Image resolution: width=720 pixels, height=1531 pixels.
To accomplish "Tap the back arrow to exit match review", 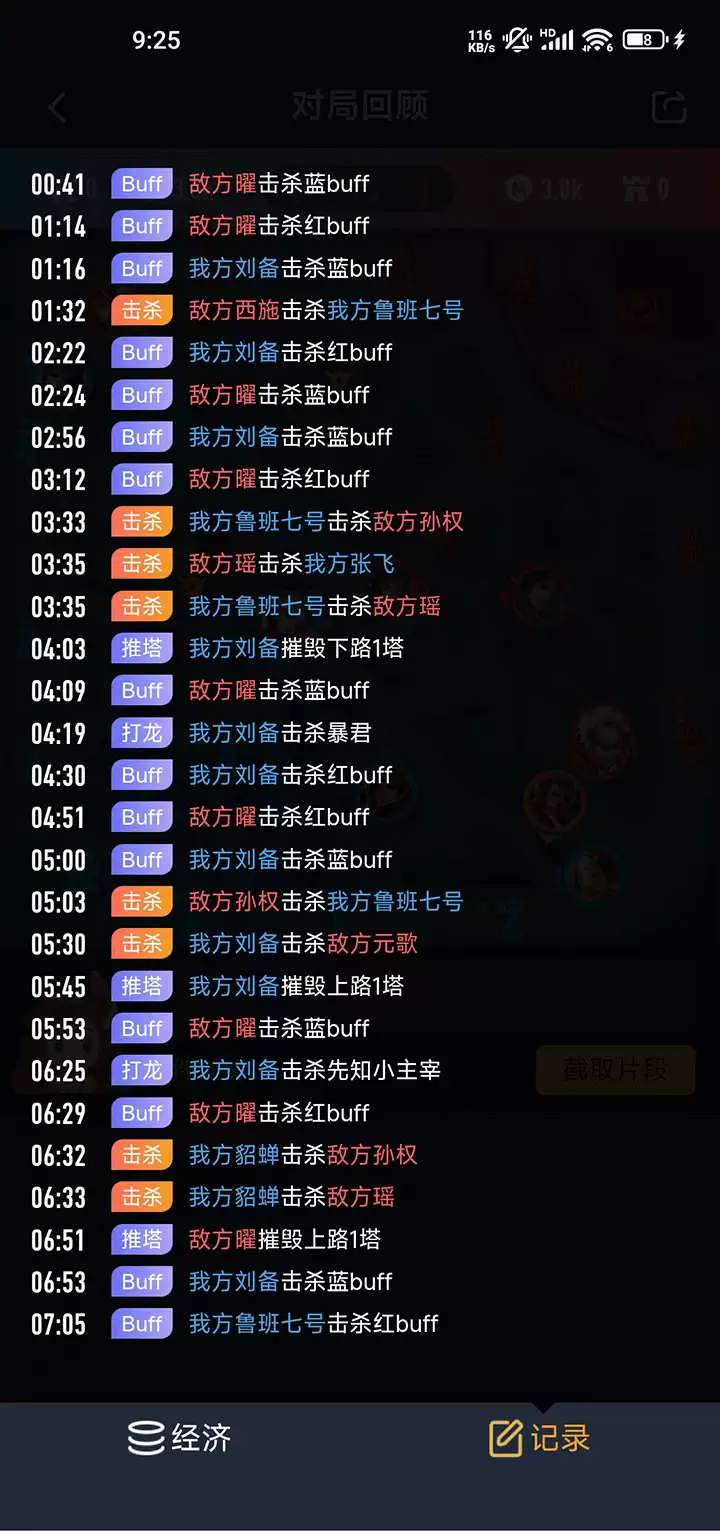I will [x=57, y=107].
